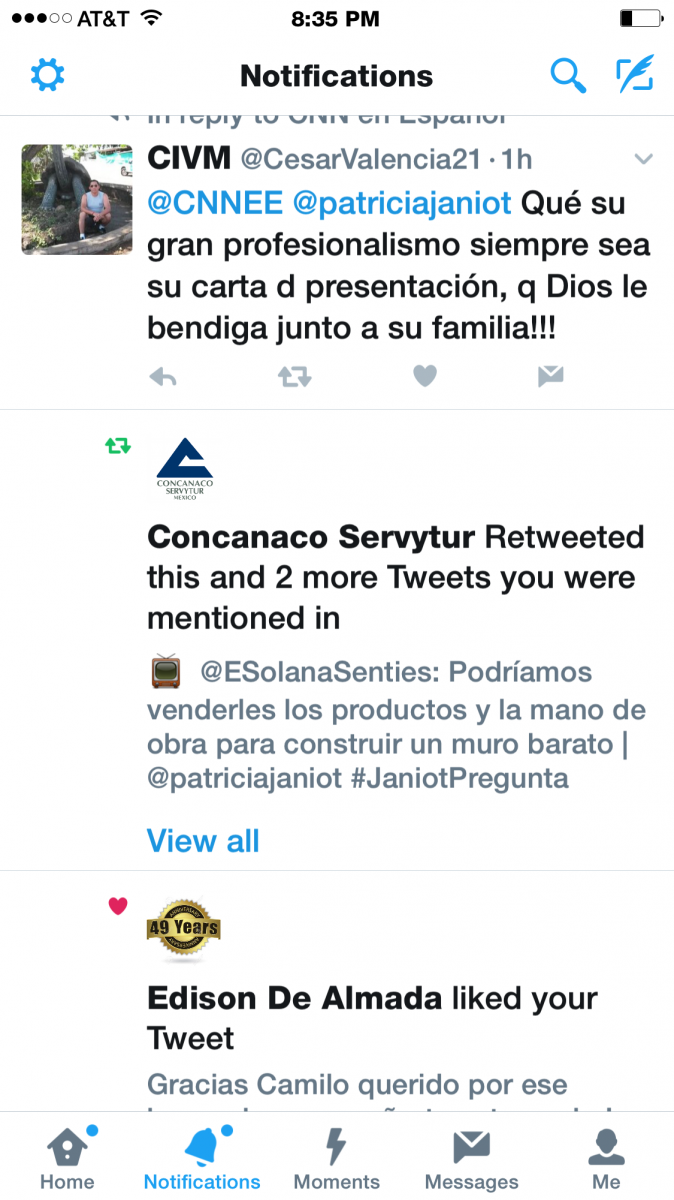The height and width of the screenshot is (1200, 674).
Task: Open the search magnifier
Action: tap(568, 75)
